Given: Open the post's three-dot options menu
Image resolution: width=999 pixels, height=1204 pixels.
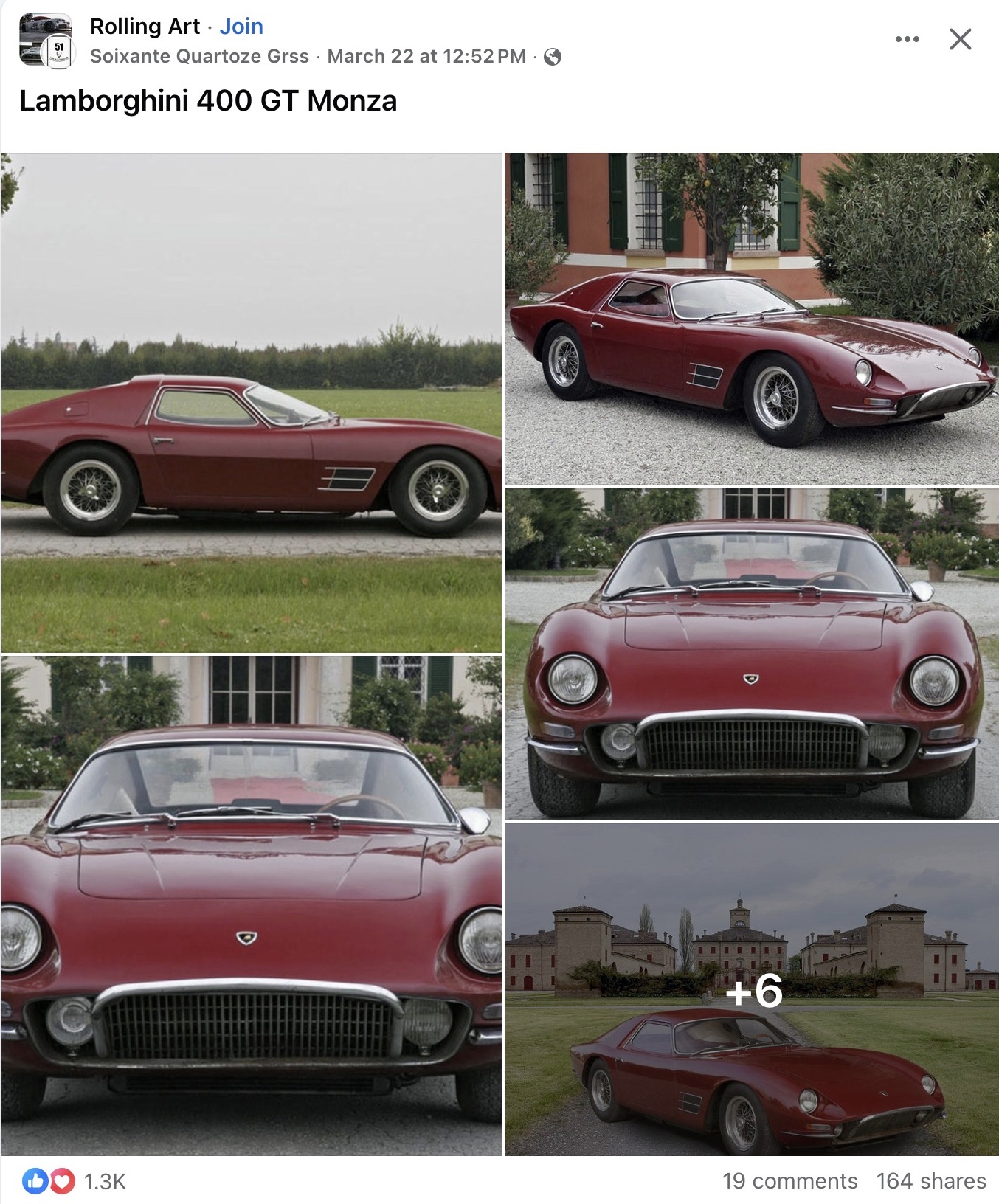Looking at the screenshot, I should pos(907,39).
